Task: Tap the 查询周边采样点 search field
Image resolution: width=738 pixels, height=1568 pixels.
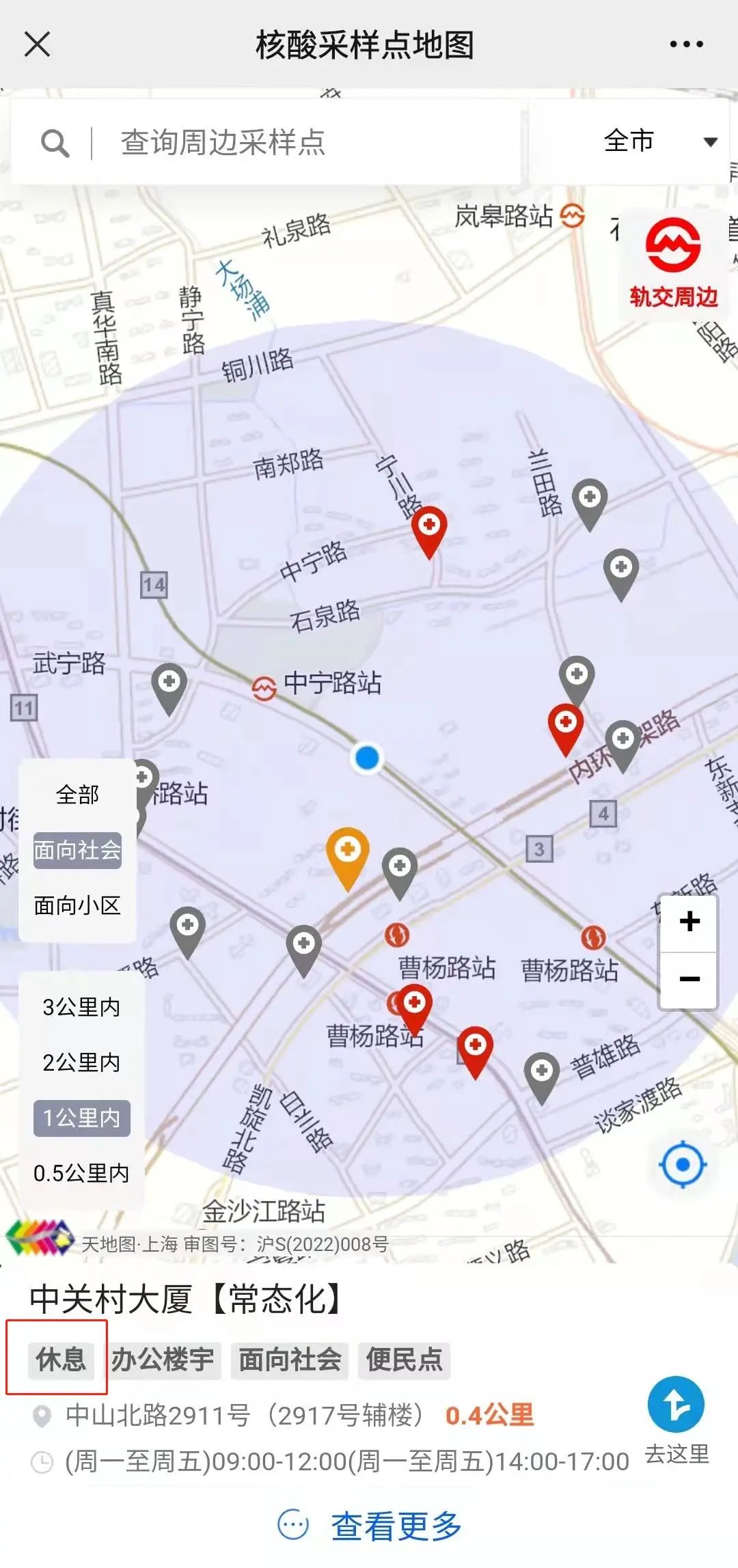Action: 273,143
